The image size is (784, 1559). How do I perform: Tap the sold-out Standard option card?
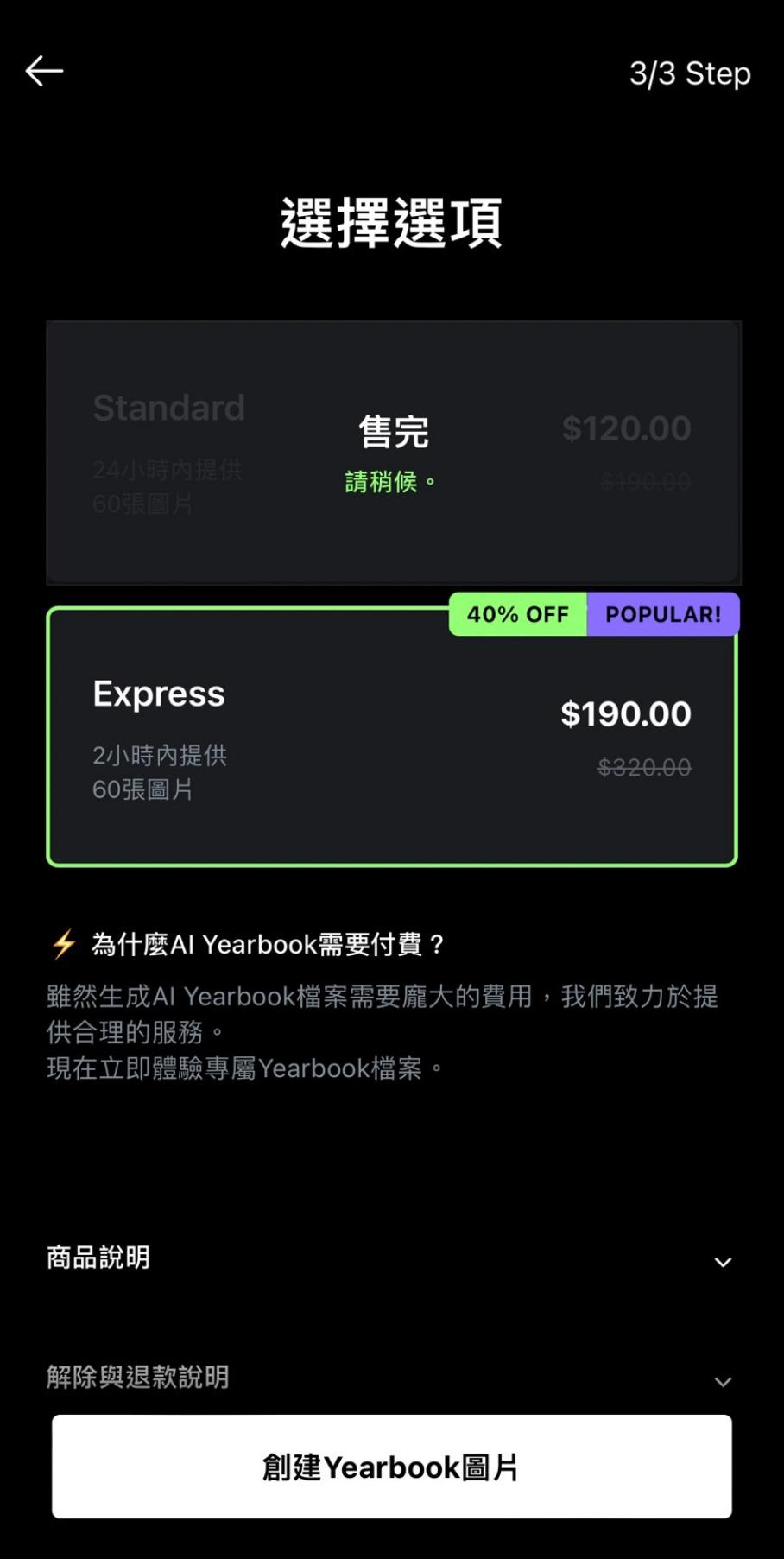tap(393, 453)
